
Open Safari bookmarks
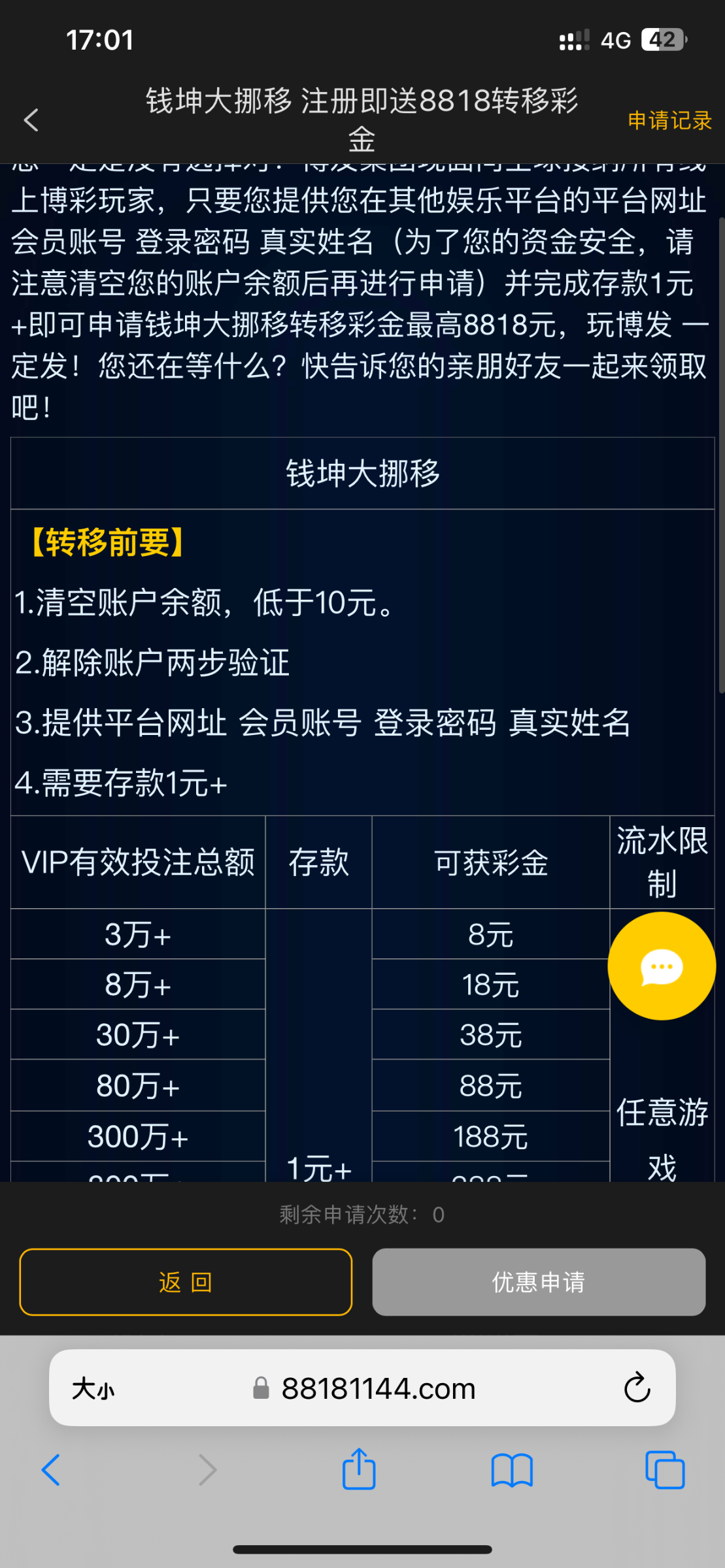(512, 1470)
